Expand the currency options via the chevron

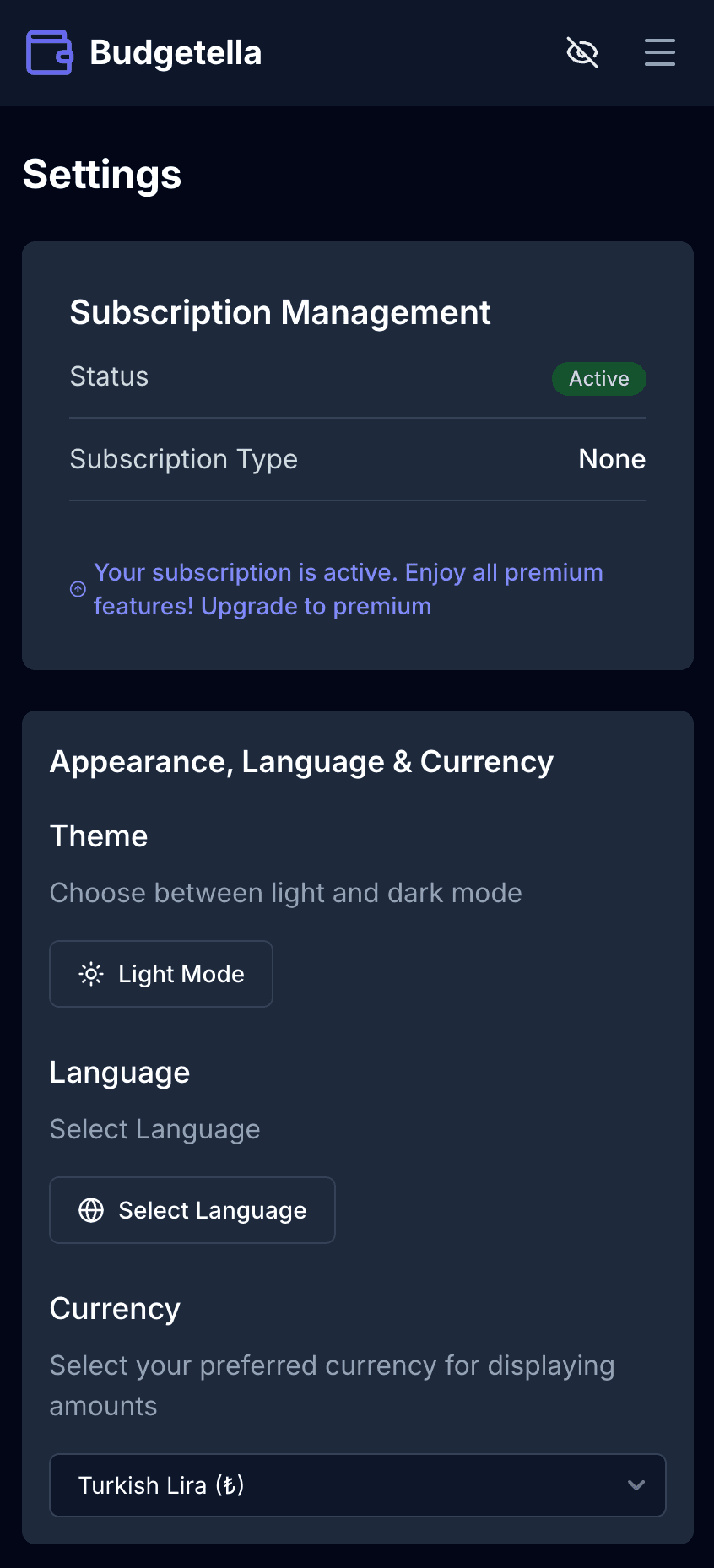click(636, 1485)
